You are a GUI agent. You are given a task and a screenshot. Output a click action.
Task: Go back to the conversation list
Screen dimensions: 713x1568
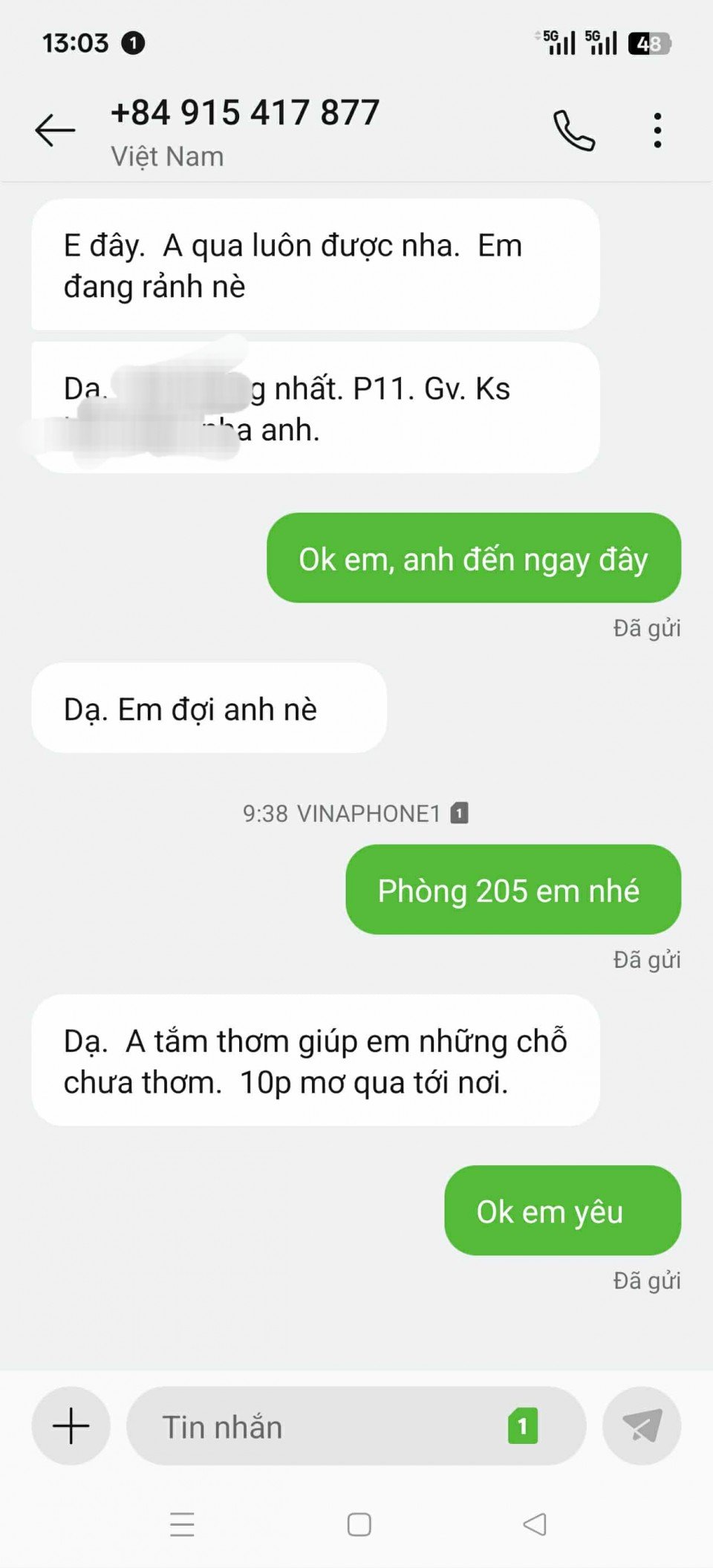click(56, 131)
